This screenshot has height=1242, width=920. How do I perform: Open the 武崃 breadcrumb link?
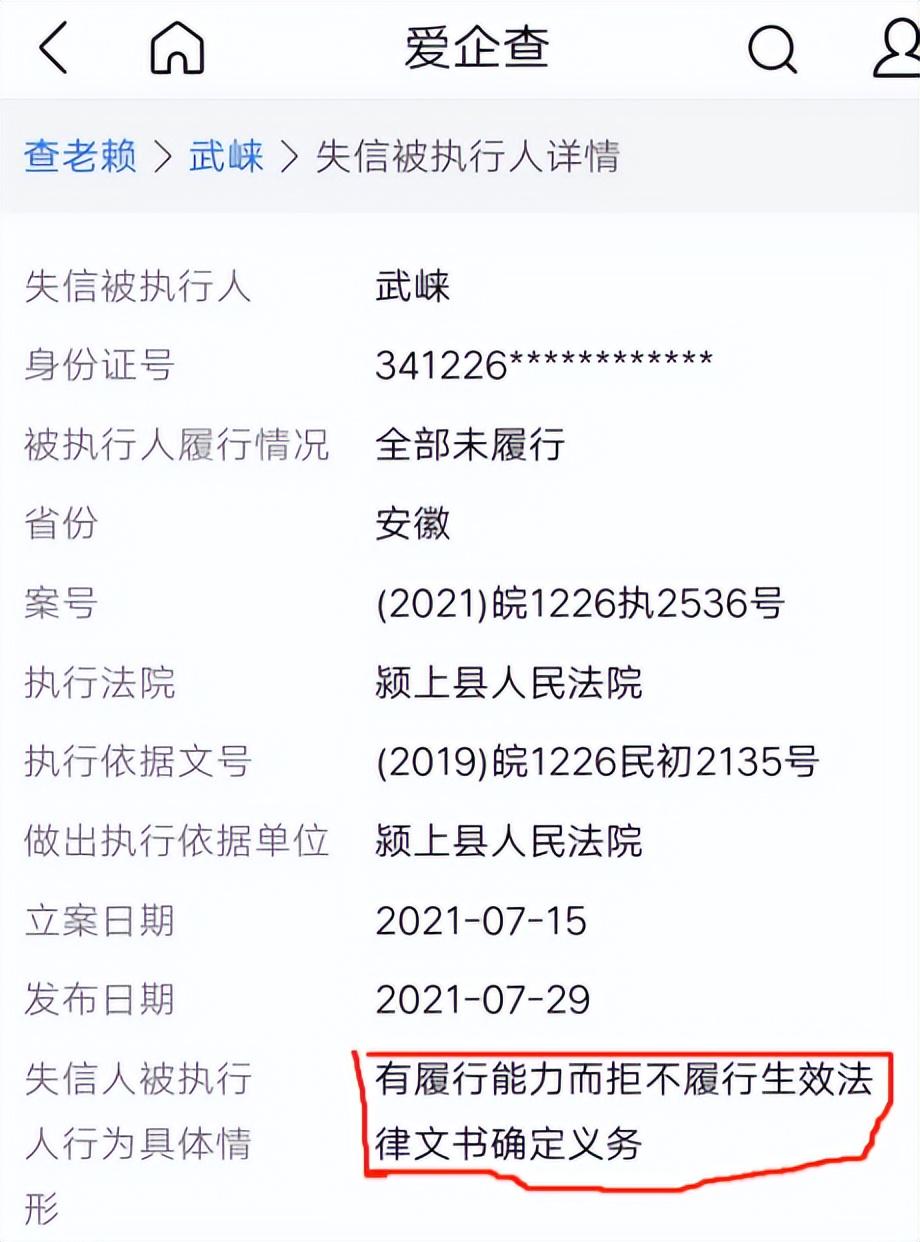(x=226, y=157)
